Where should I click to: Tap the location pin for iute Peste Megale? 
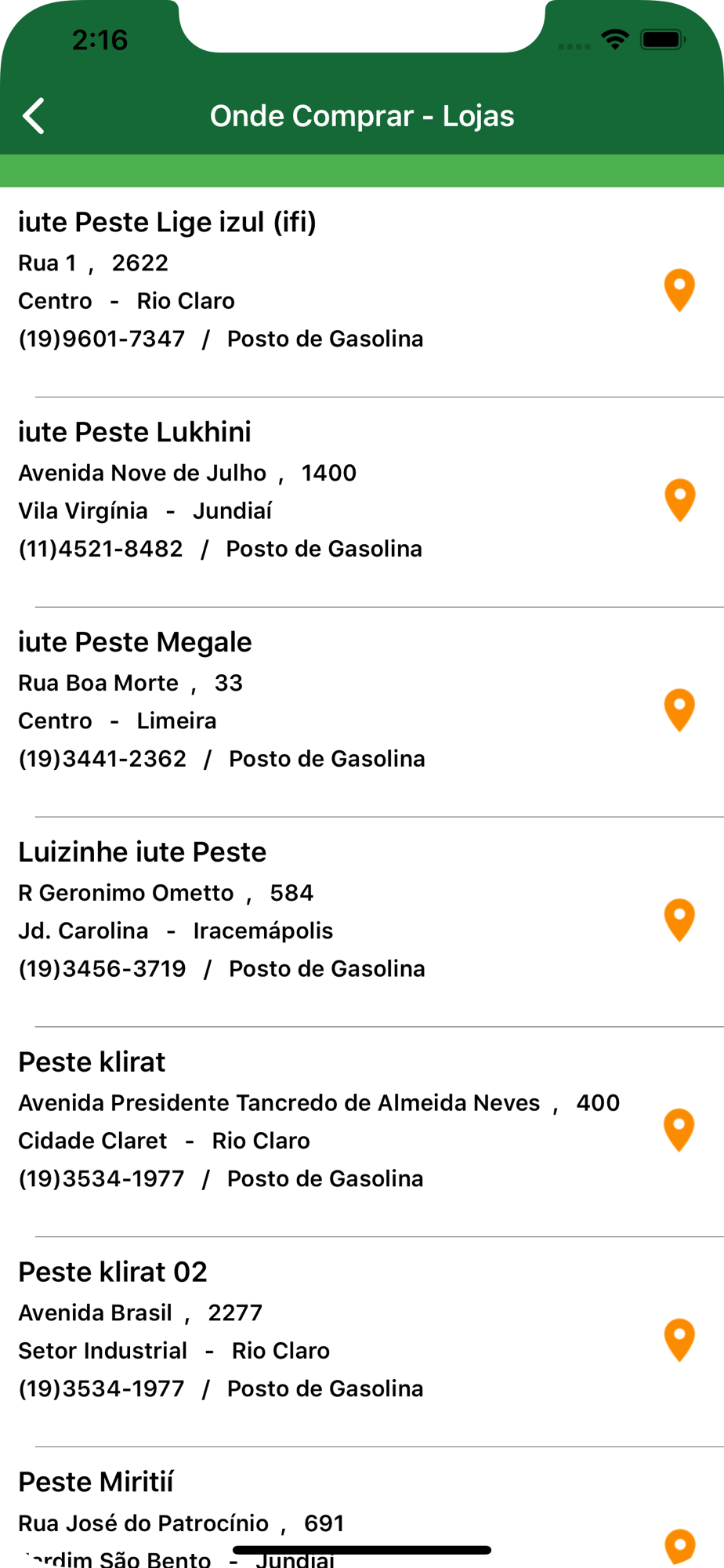click(x=679, y=710)
